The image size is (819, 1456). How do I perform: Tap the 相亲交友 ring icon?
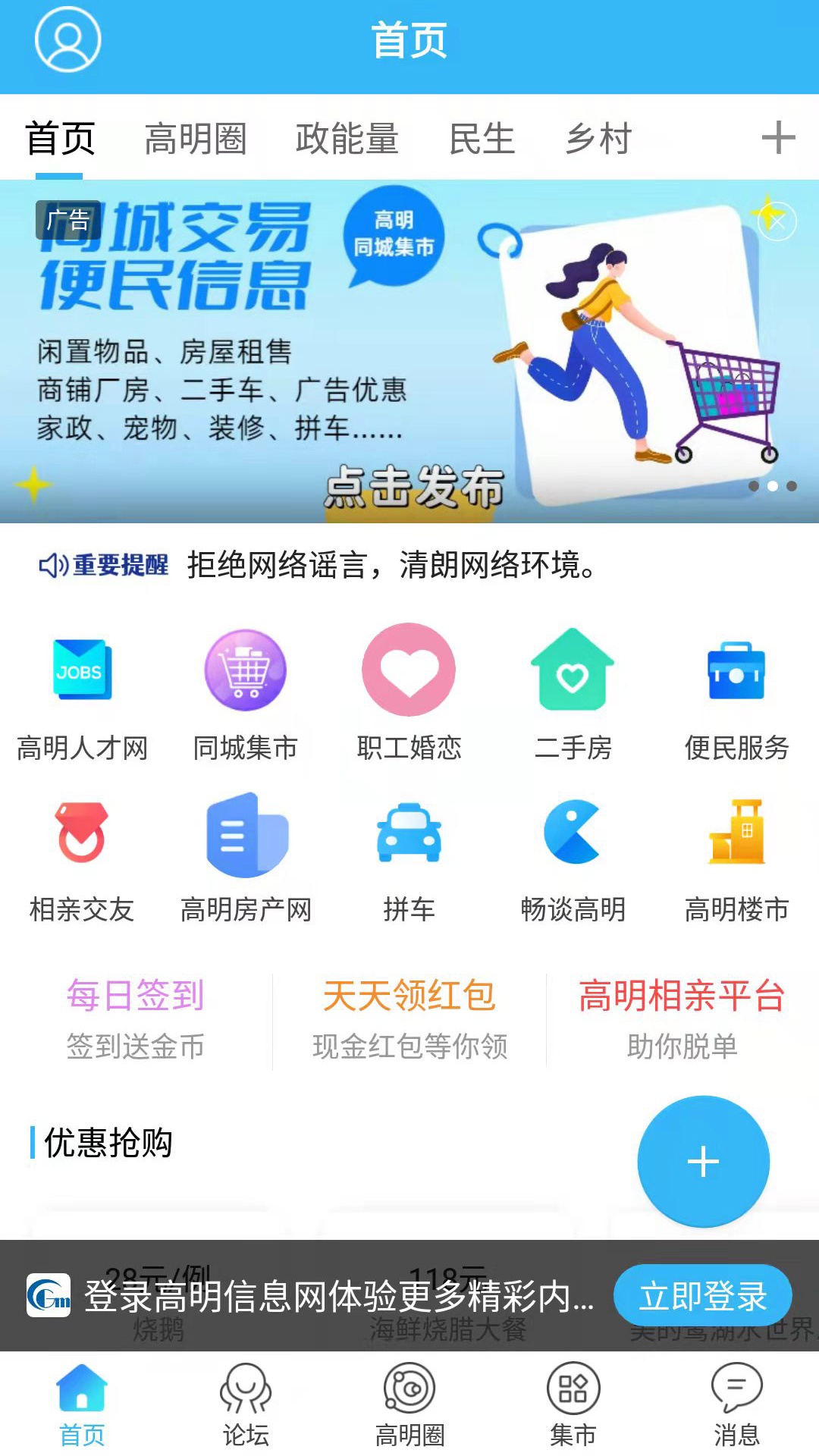click(81, 838)
